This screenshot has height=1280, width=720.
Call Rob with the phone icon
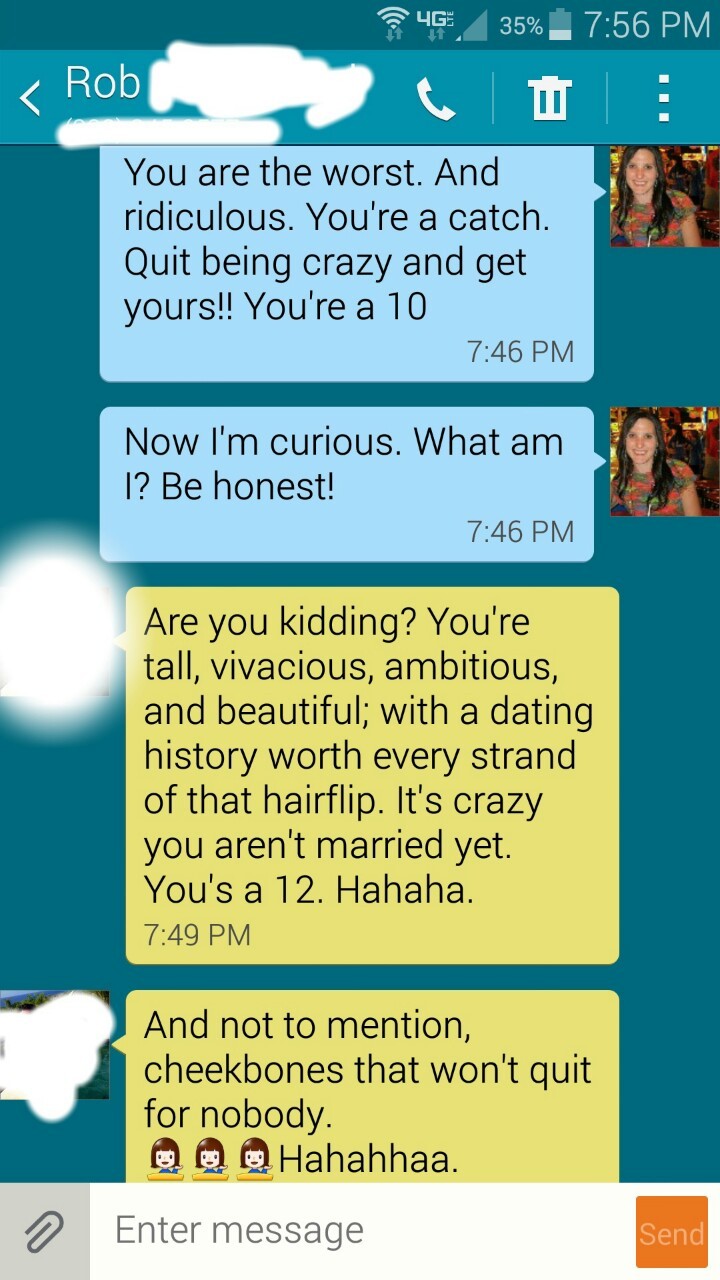click(x=435, y=98)
